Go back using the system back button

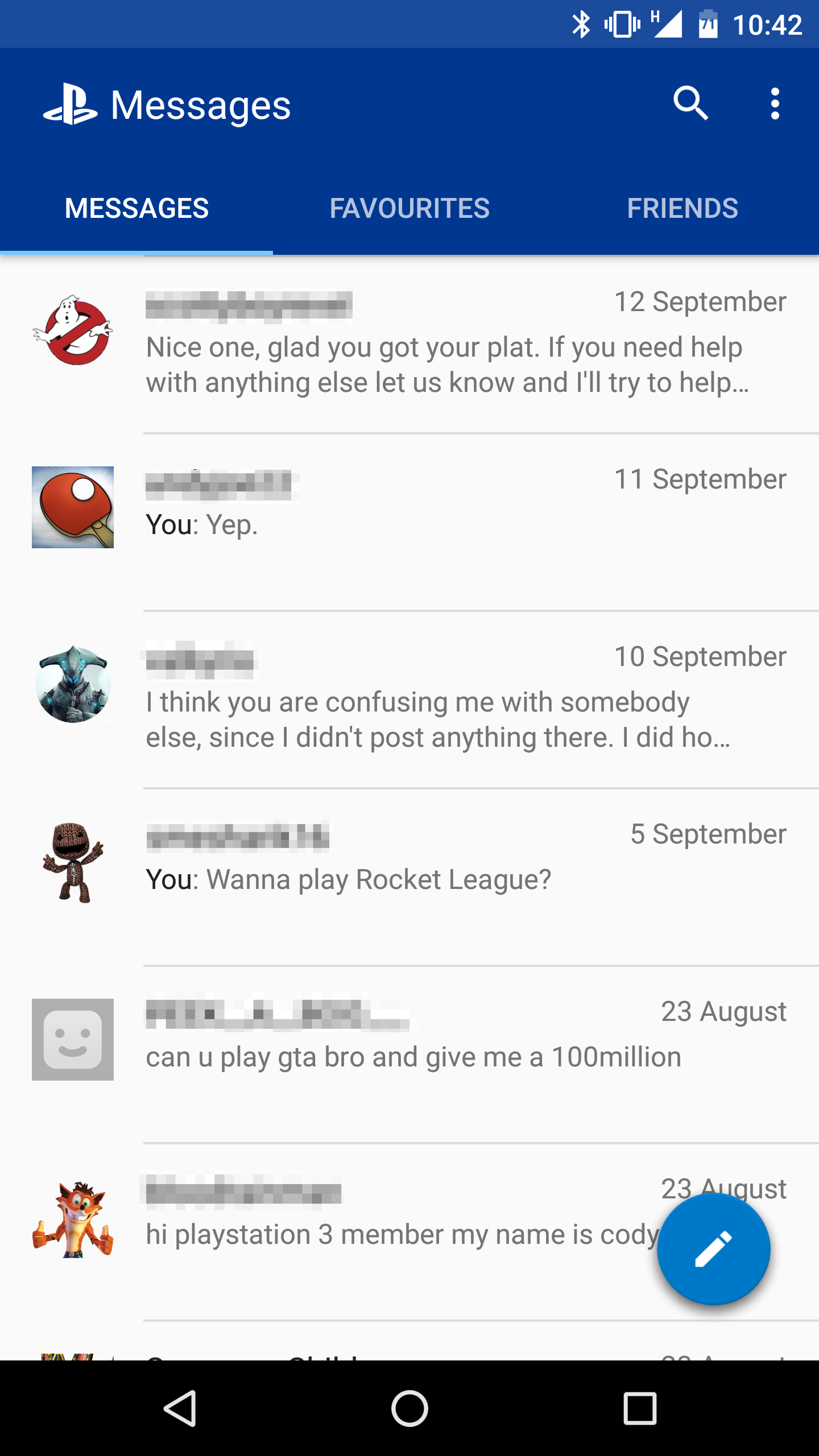[180, 1408]
